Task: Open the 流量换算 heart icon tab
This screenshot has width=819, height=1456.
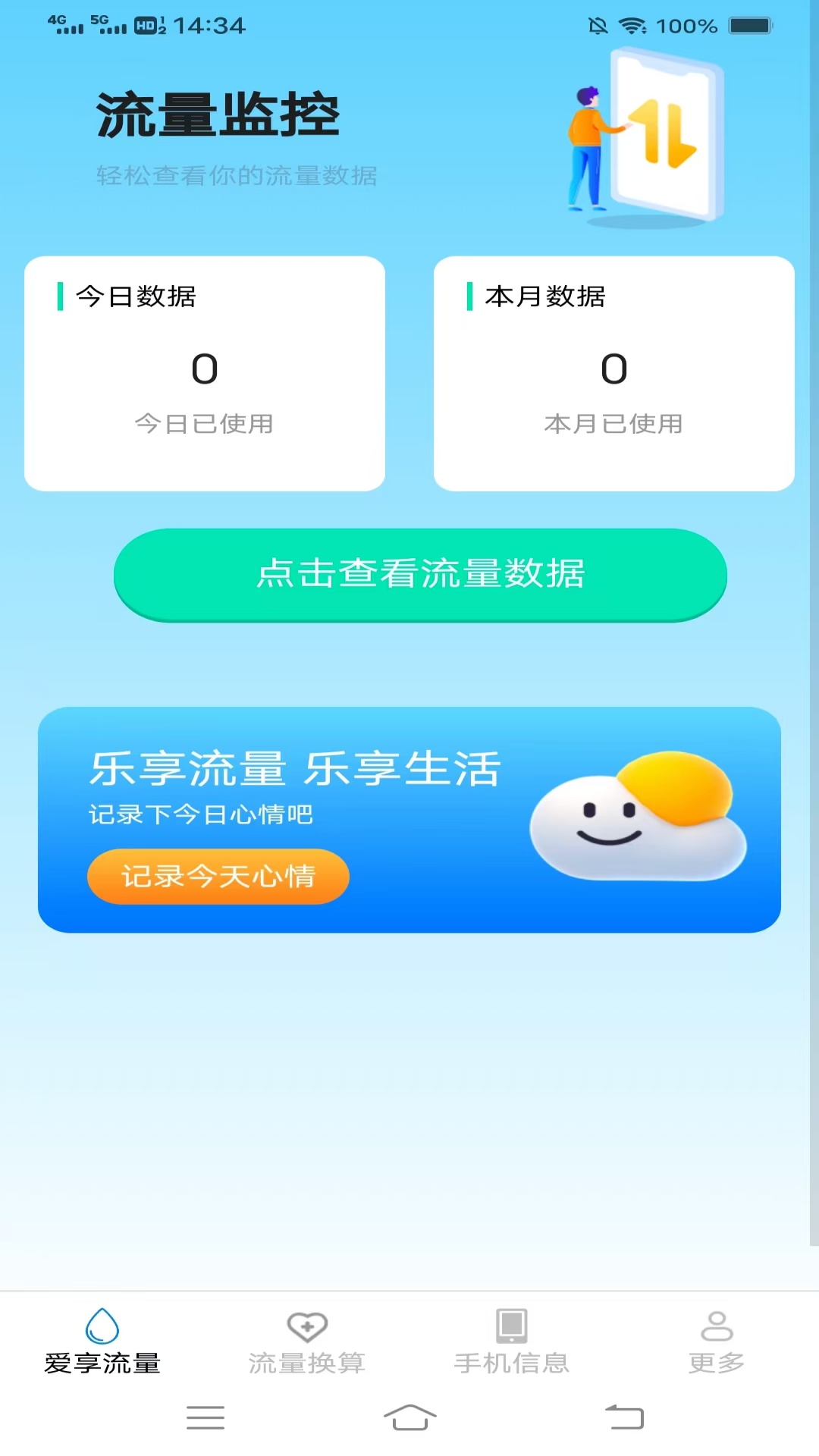Action: tap(307, 1326)
